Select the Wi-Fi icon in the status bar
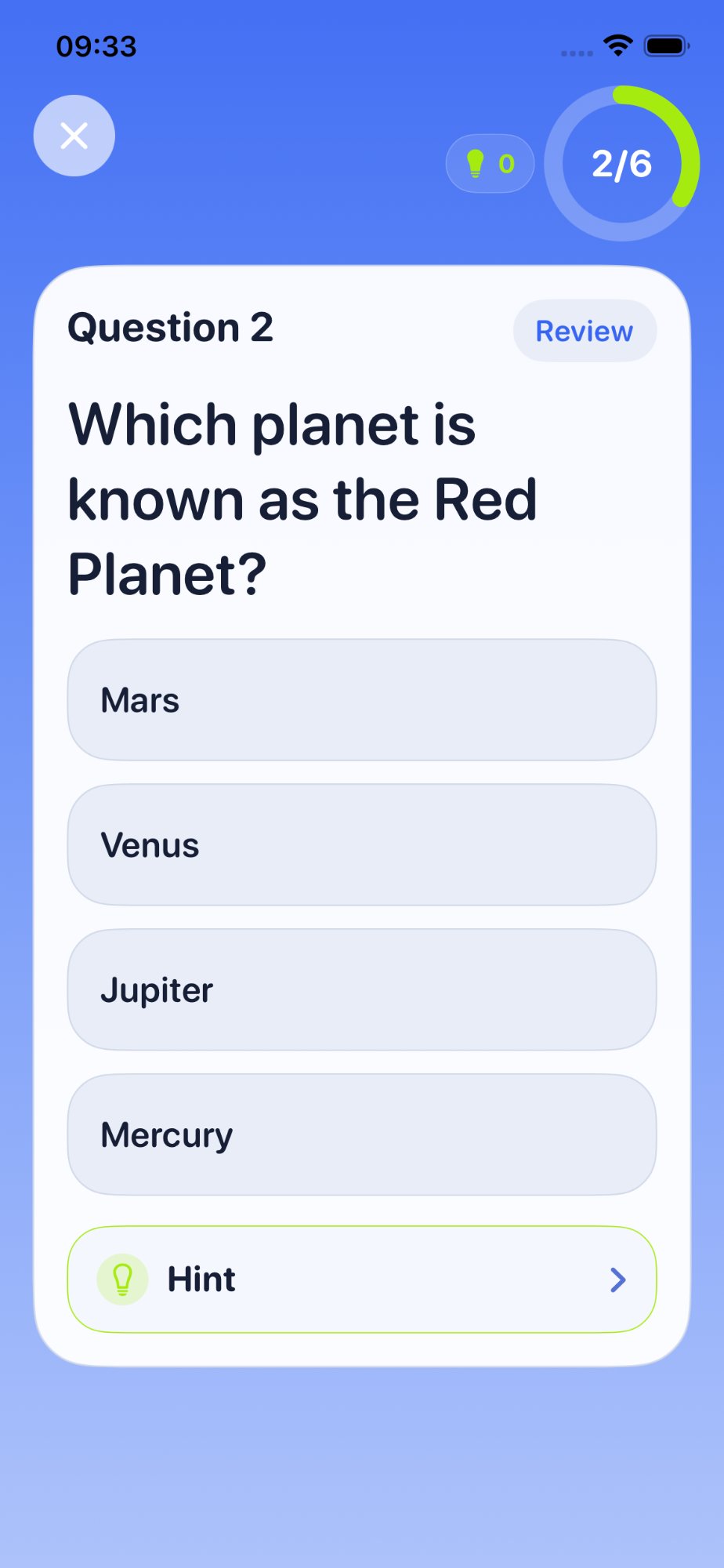 (x=618, y=46)
